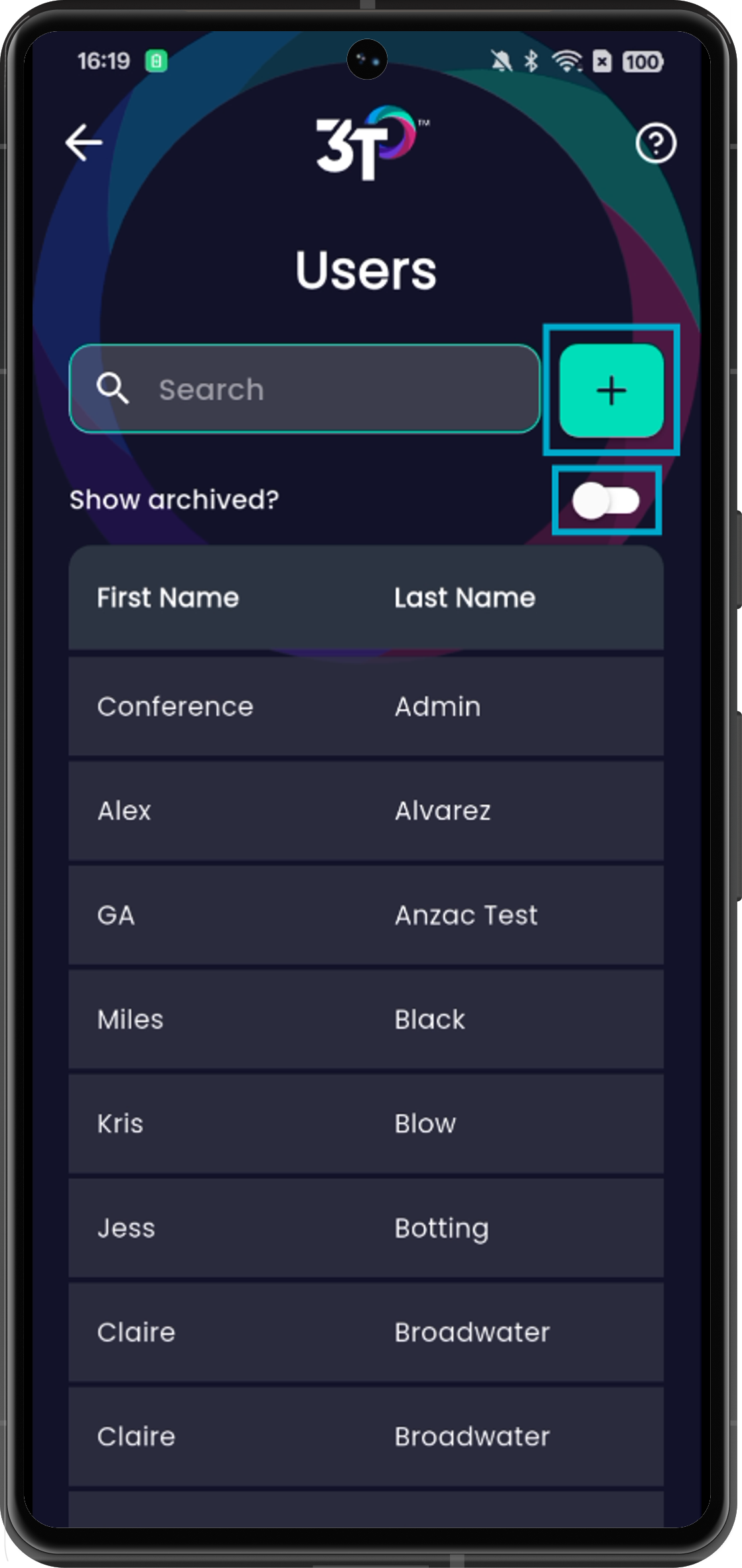The height and width of the screenshot is (1568, 742).
Task: Tap the user search field
Action: [x=305, y=389]
